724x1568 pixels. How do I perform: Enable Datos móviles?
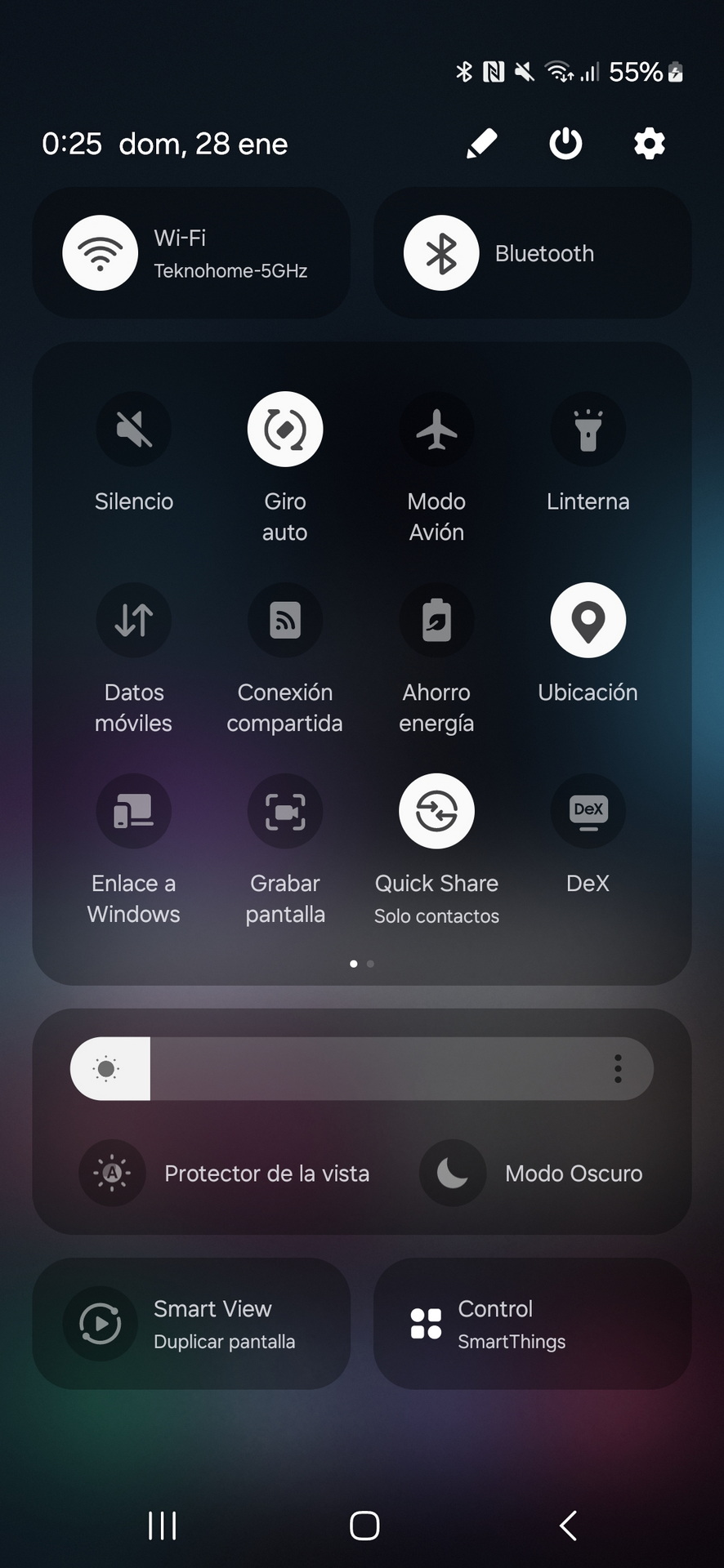coord(134,621)
